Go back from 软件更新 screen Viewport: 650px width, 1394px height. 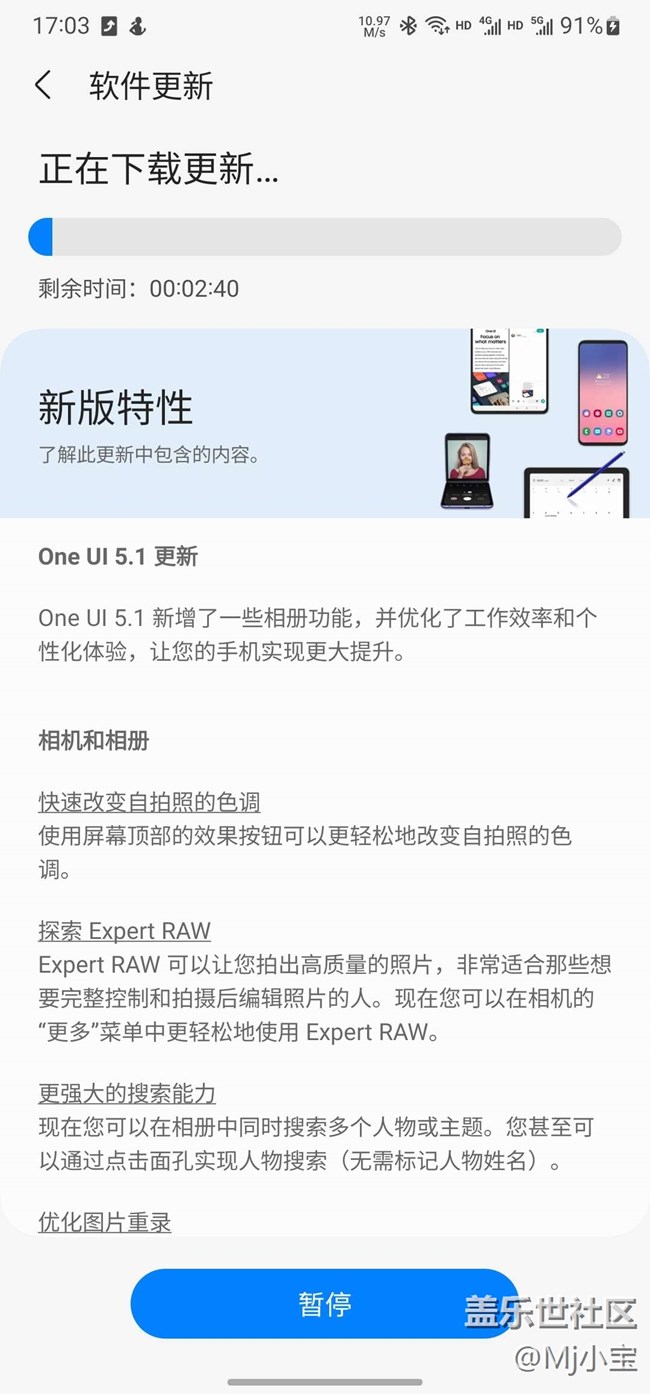coord(43,86)
